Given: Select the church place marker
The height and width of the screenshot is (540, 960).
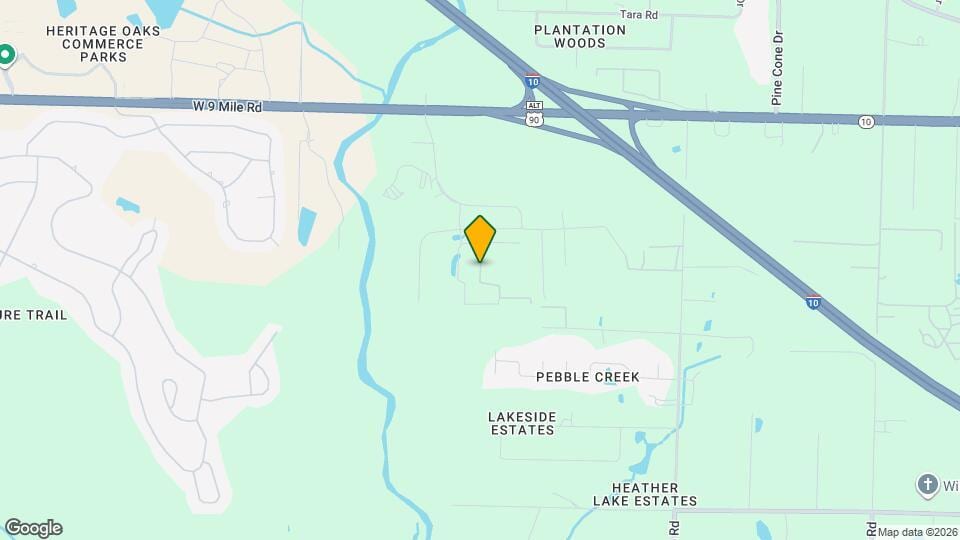Looking at the screenshot, I should (x=927, y=486).
